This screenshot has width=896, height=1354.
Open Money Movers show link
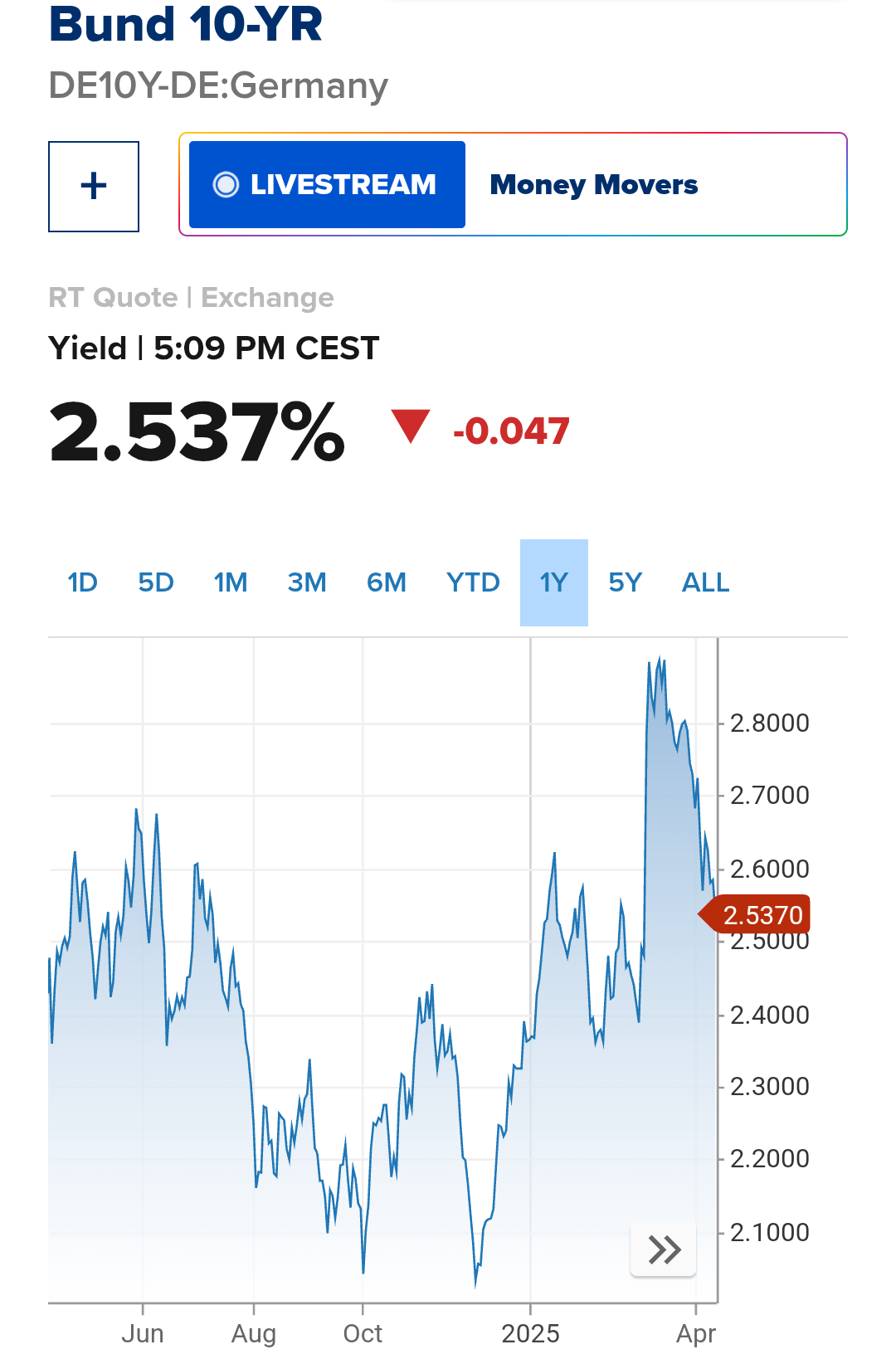coord(593,184)
